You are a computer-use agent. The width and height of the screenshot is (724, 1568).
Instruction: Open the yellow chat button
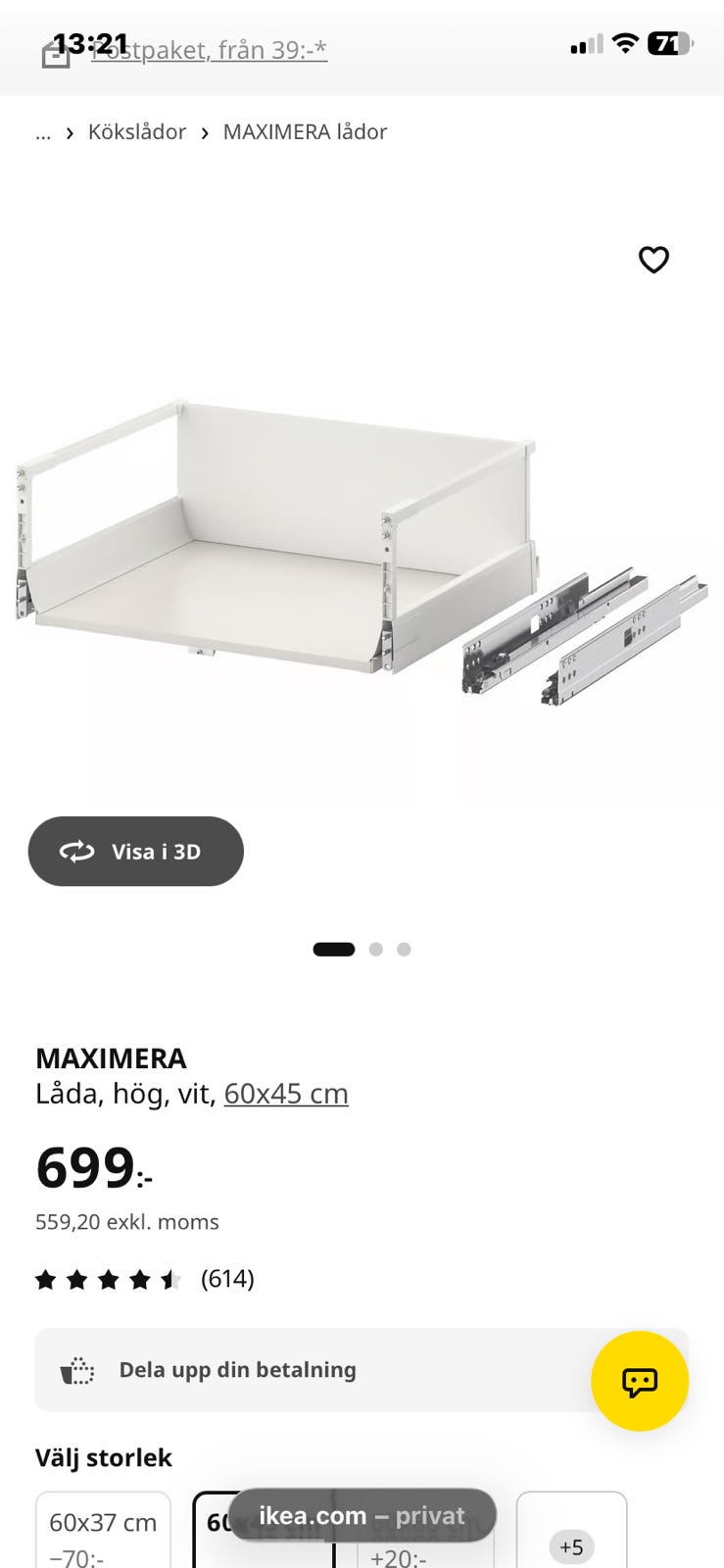point(640,1382)
